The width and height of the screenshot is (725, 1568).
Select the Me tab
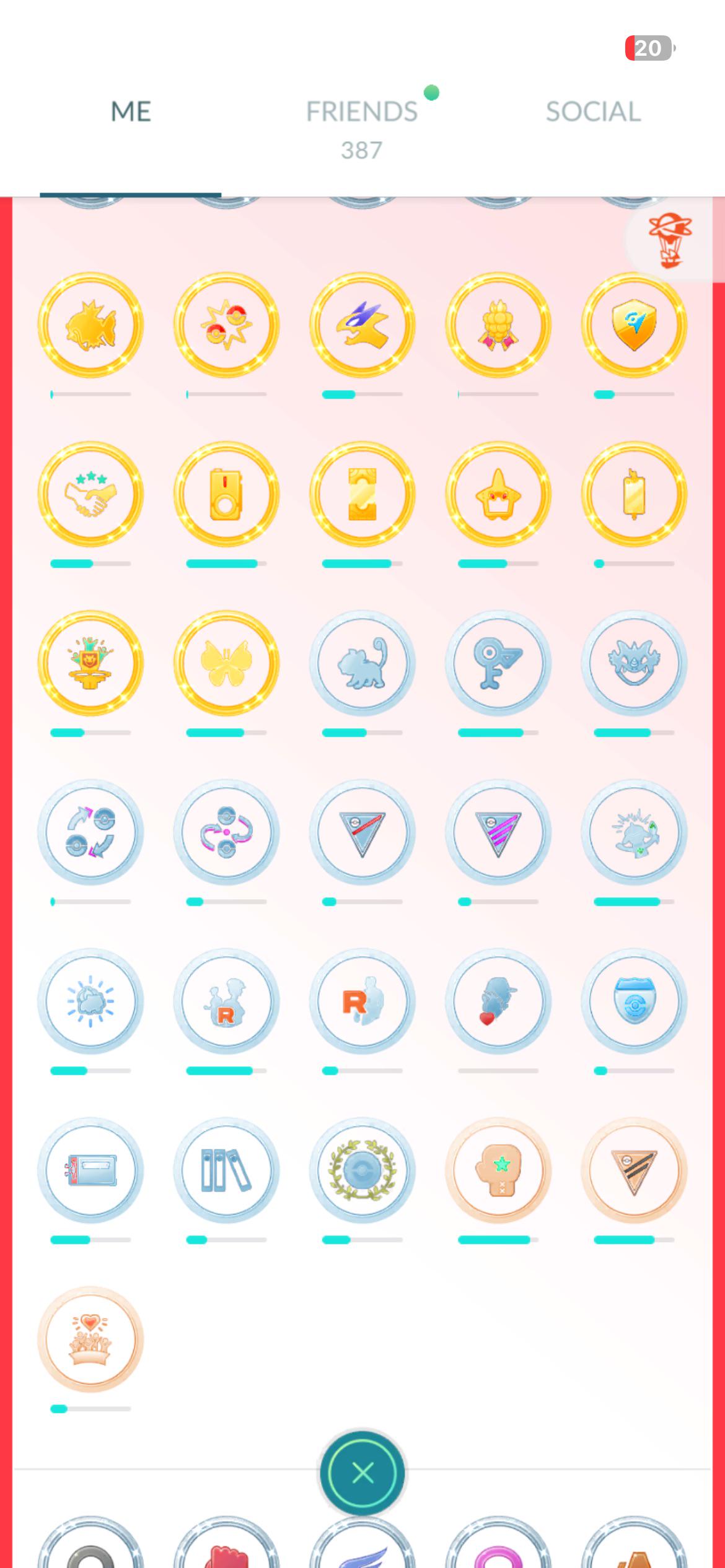(131, 112)
